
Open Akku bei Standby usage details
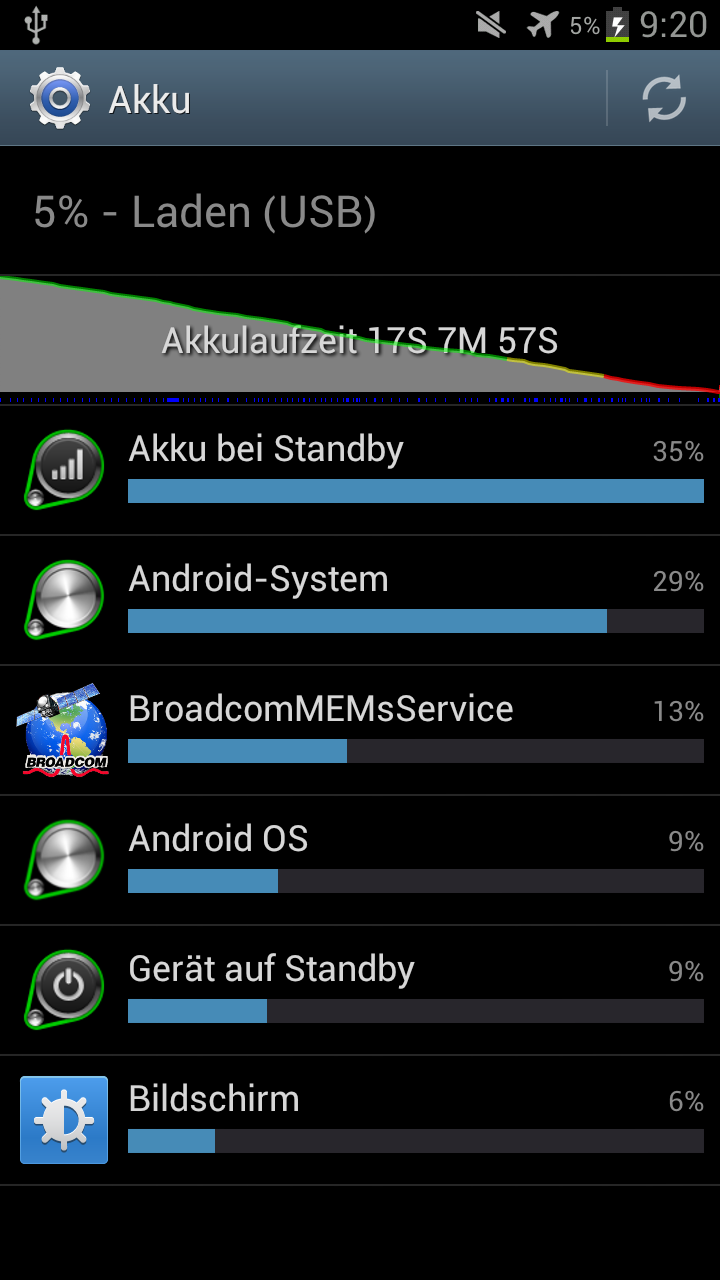point(360,470)
